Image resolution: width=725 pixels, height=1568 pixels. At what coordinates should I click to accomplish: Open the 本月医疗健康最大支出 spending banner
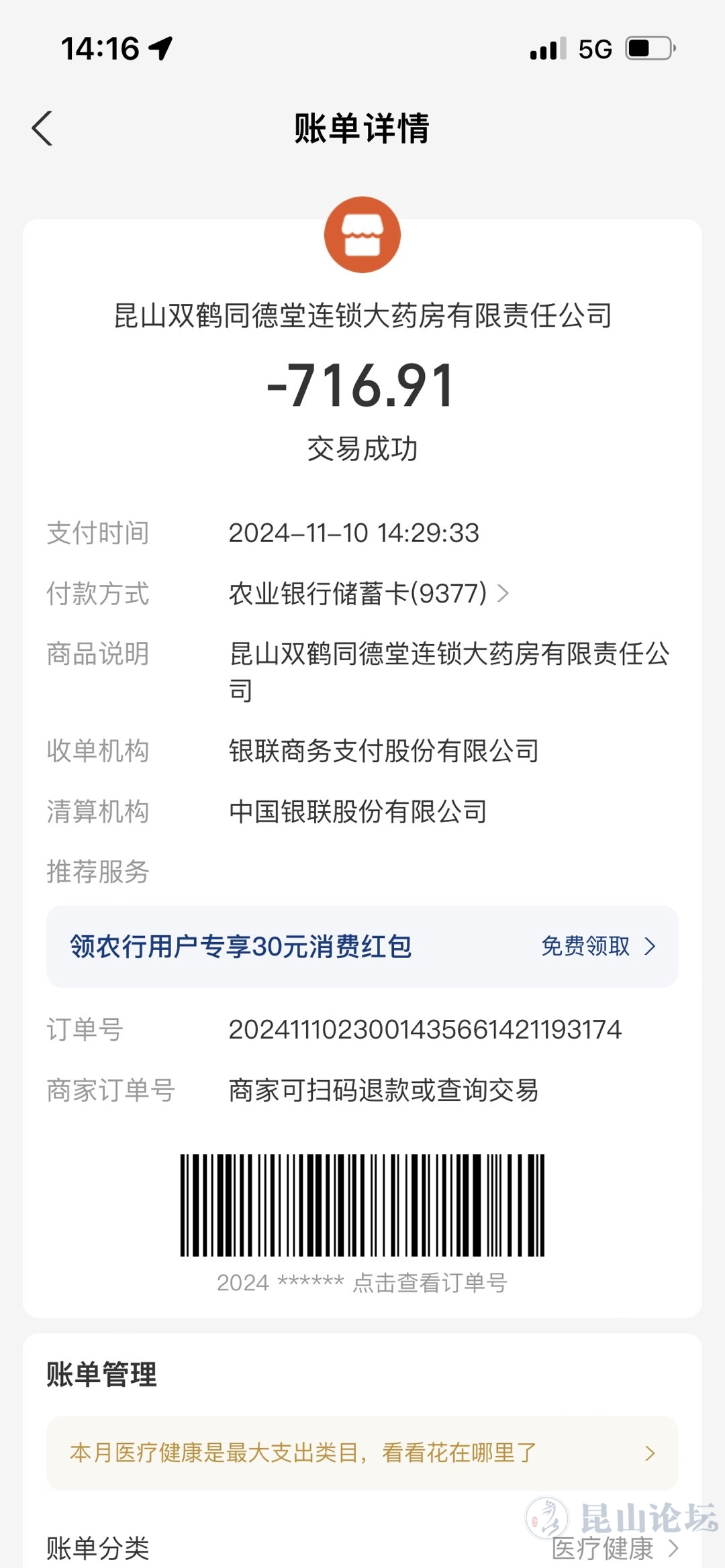coord(362,1453)
